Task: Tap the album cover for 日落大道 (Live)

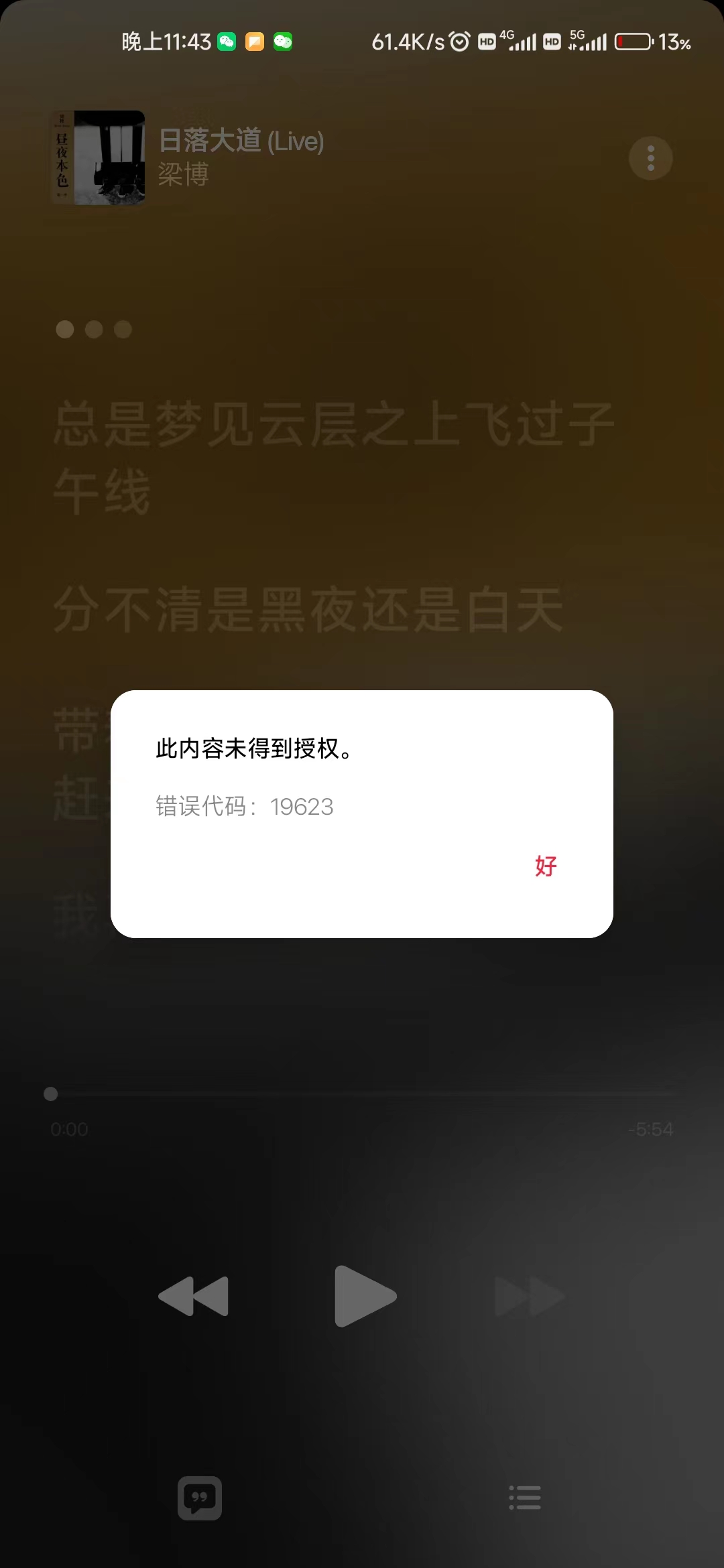Action: (99, 158)
